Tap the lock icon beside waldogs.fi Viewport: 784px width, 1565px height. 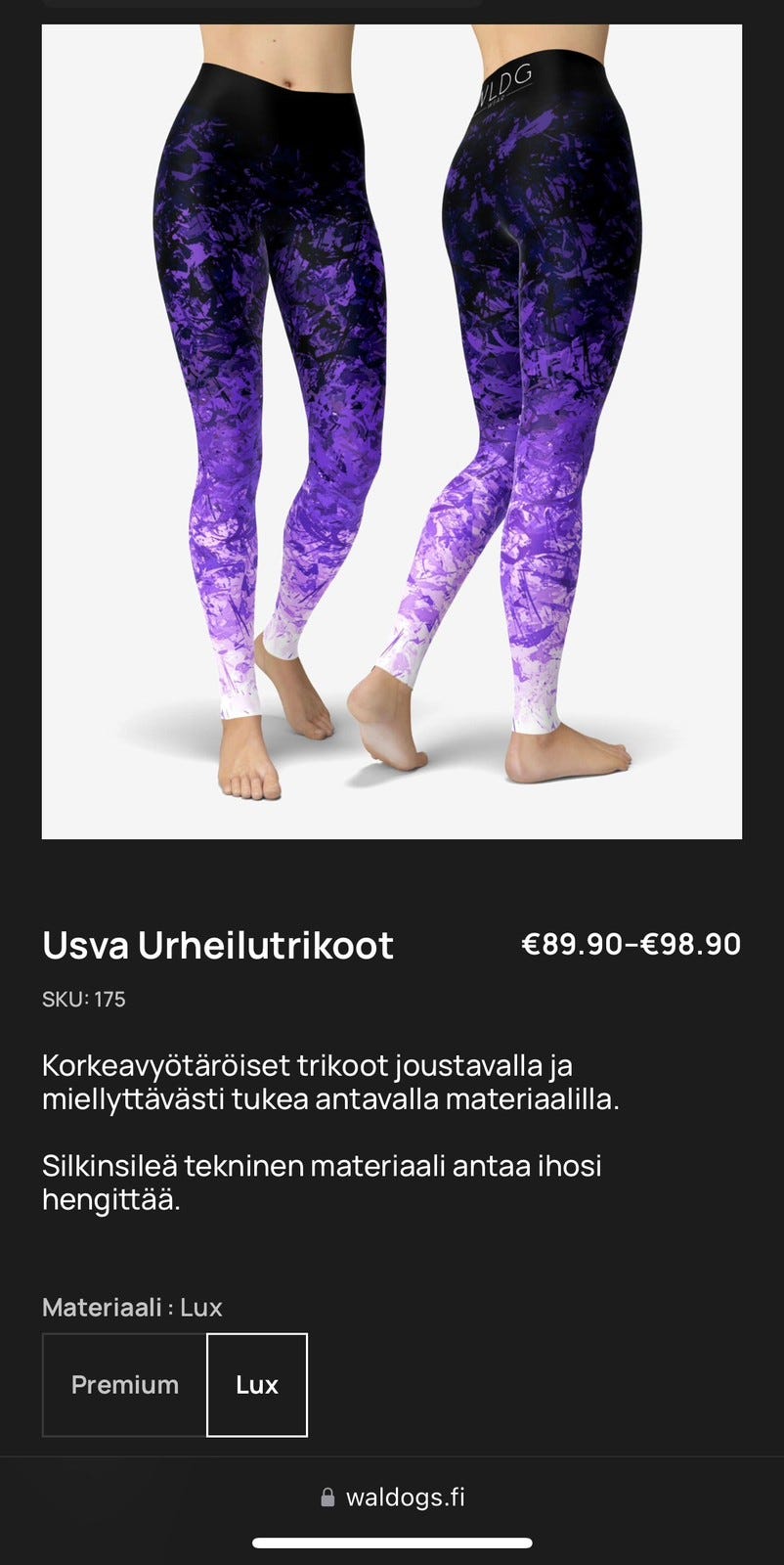326,1496
